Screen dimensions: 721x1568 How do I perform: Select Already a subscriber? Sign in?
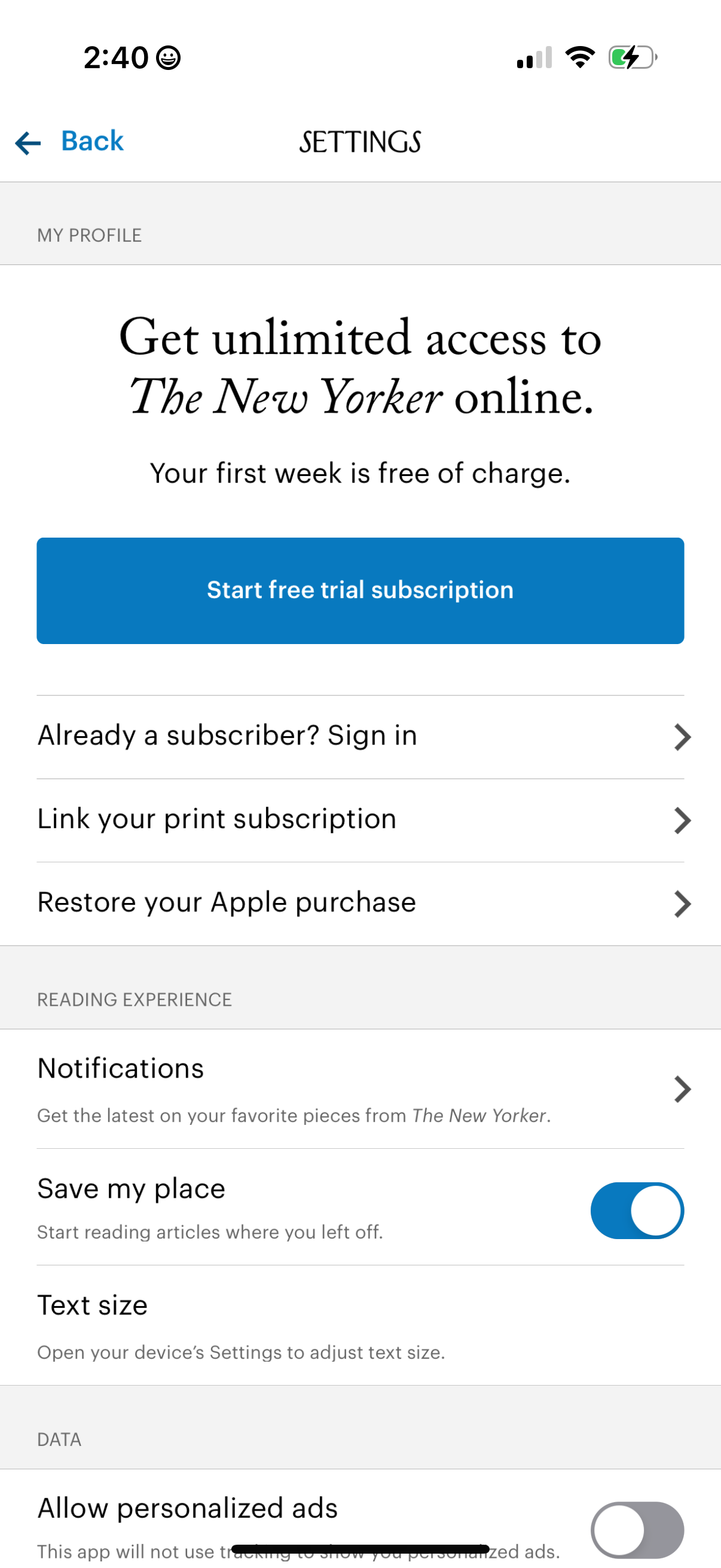coord(228,736)
